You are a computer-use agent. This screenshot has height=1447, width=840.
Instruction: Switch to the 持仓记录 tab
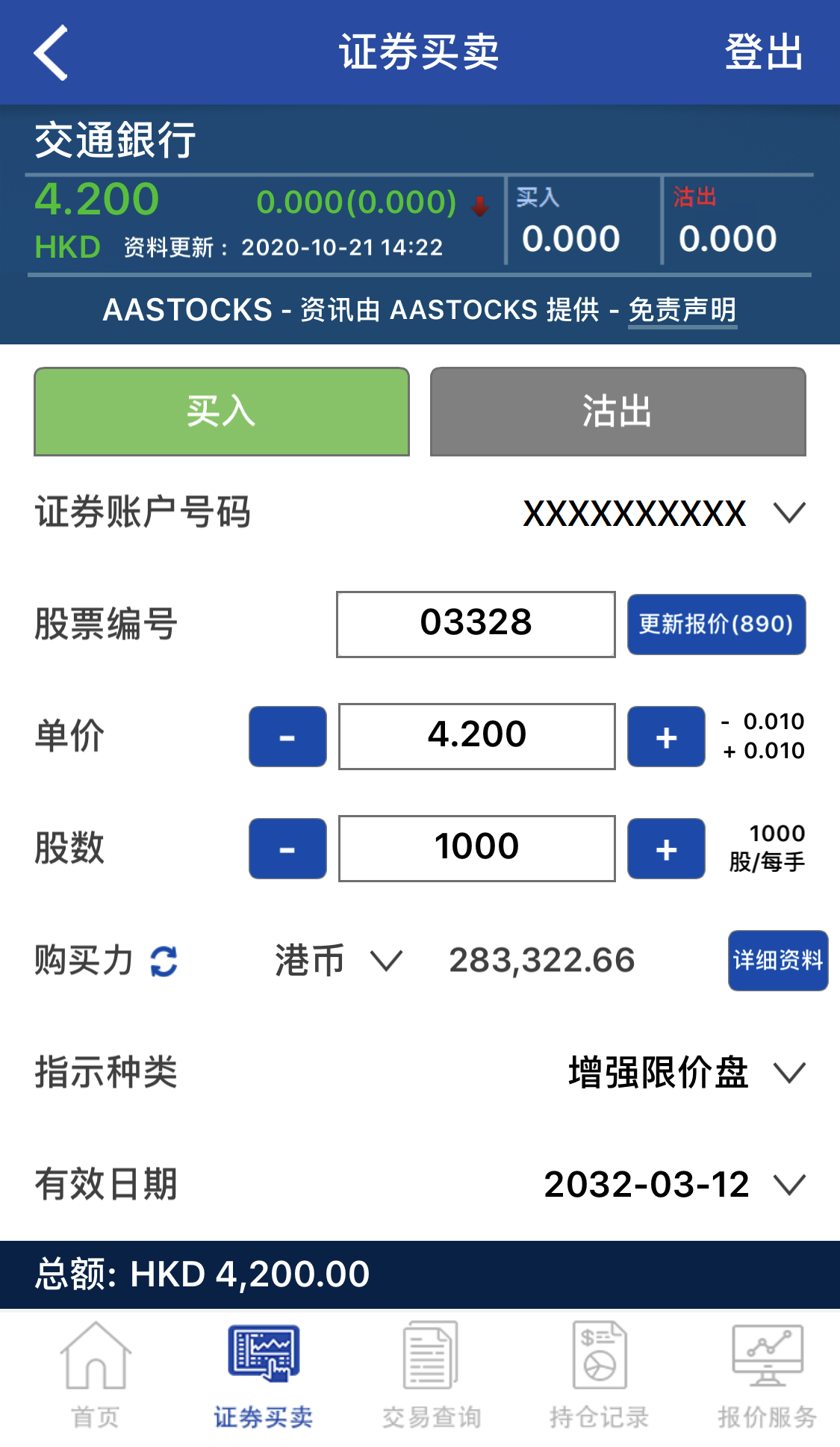point(600,1375)
